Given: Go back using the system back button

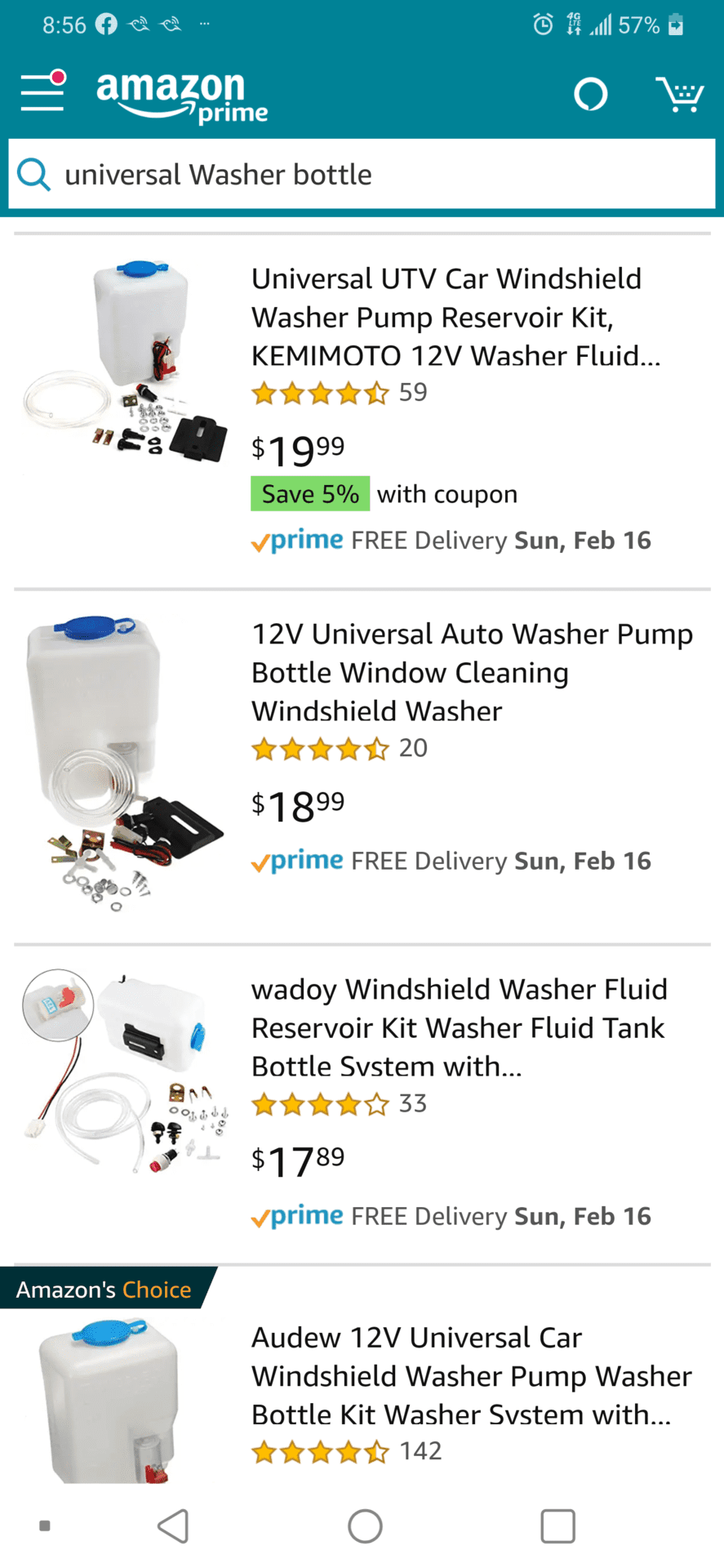Looking at the screenshot, I should tap(173, 1526).
